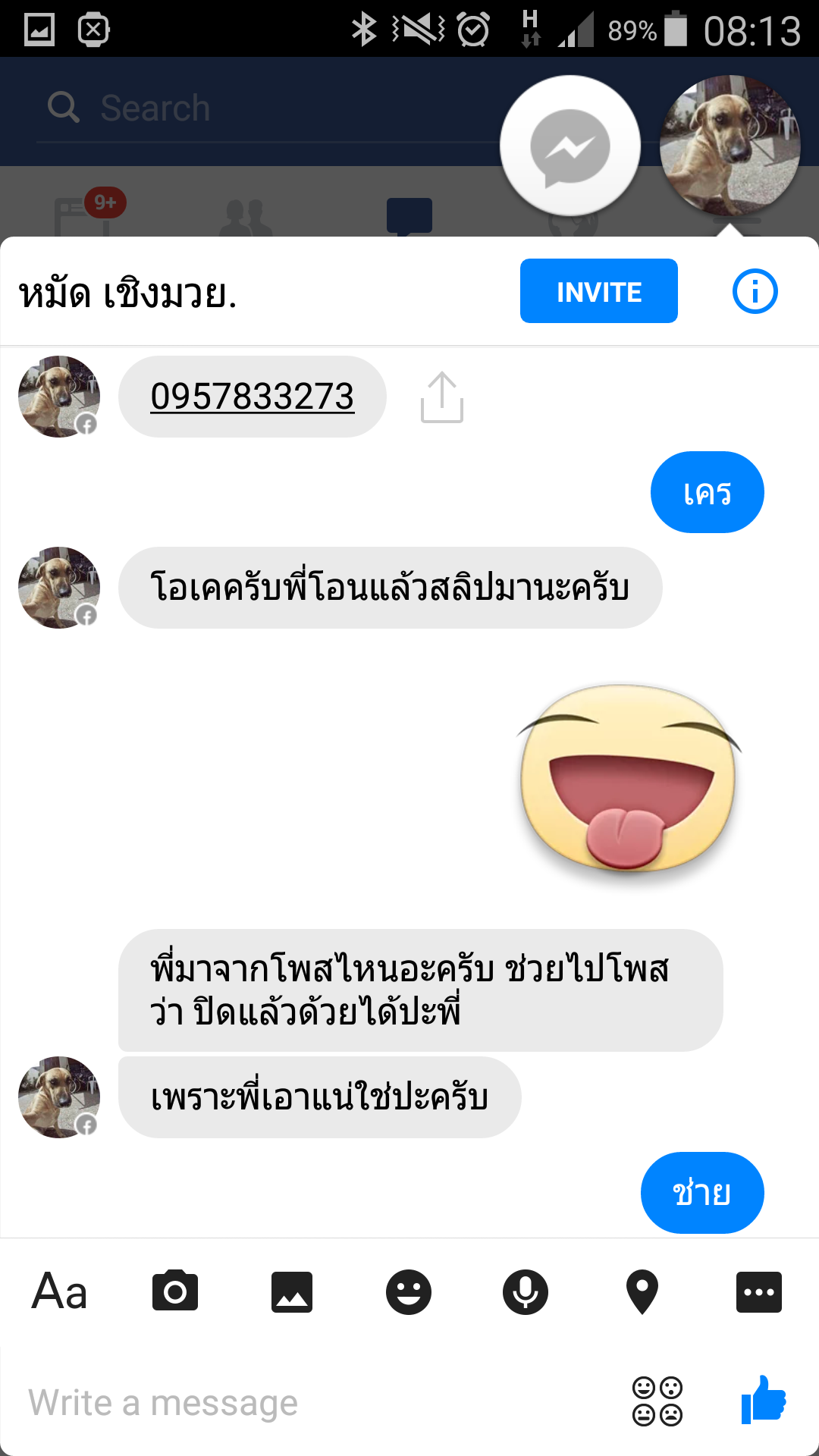The image size is (819, 1456).
Task: Tap the large tongue-out smiley sticker
Action: [x=628, y=777]
